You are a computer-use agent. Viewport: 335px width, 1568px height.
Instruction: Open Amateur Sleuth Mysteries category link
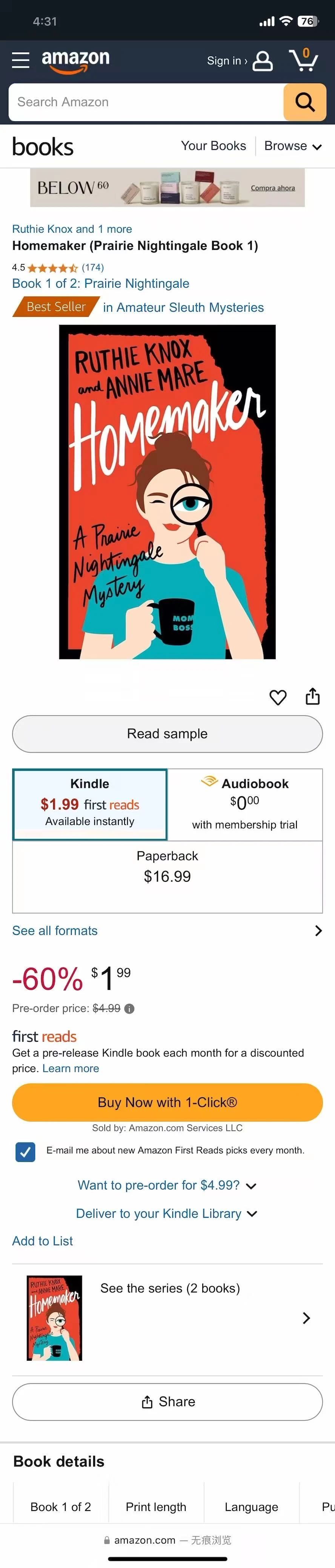tap(183, 307)
